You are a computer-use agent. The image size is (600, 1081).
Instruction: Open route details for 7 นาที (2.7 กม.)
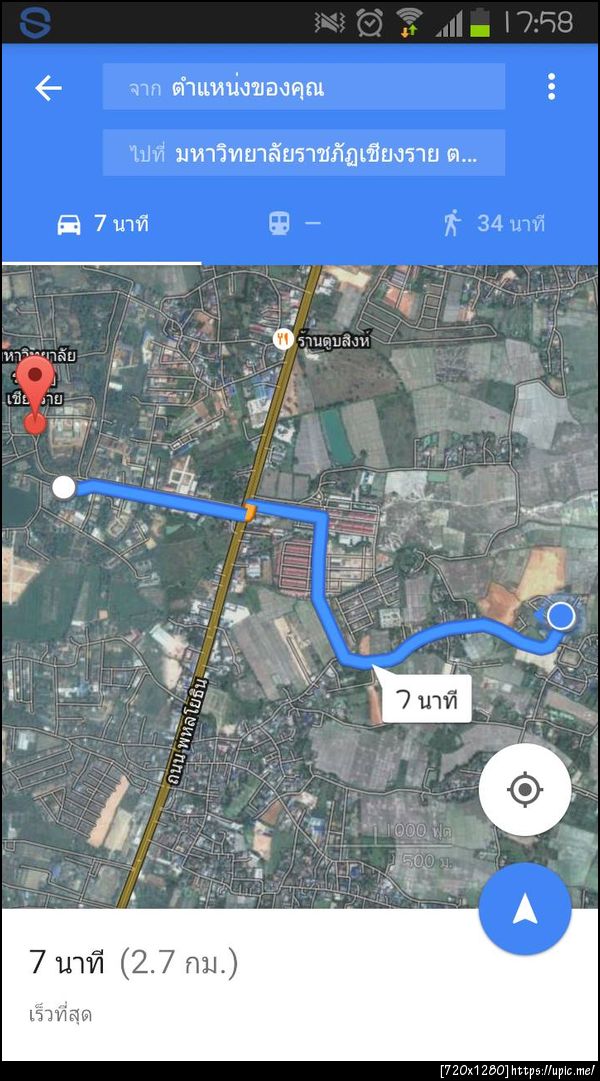point(134,964)
